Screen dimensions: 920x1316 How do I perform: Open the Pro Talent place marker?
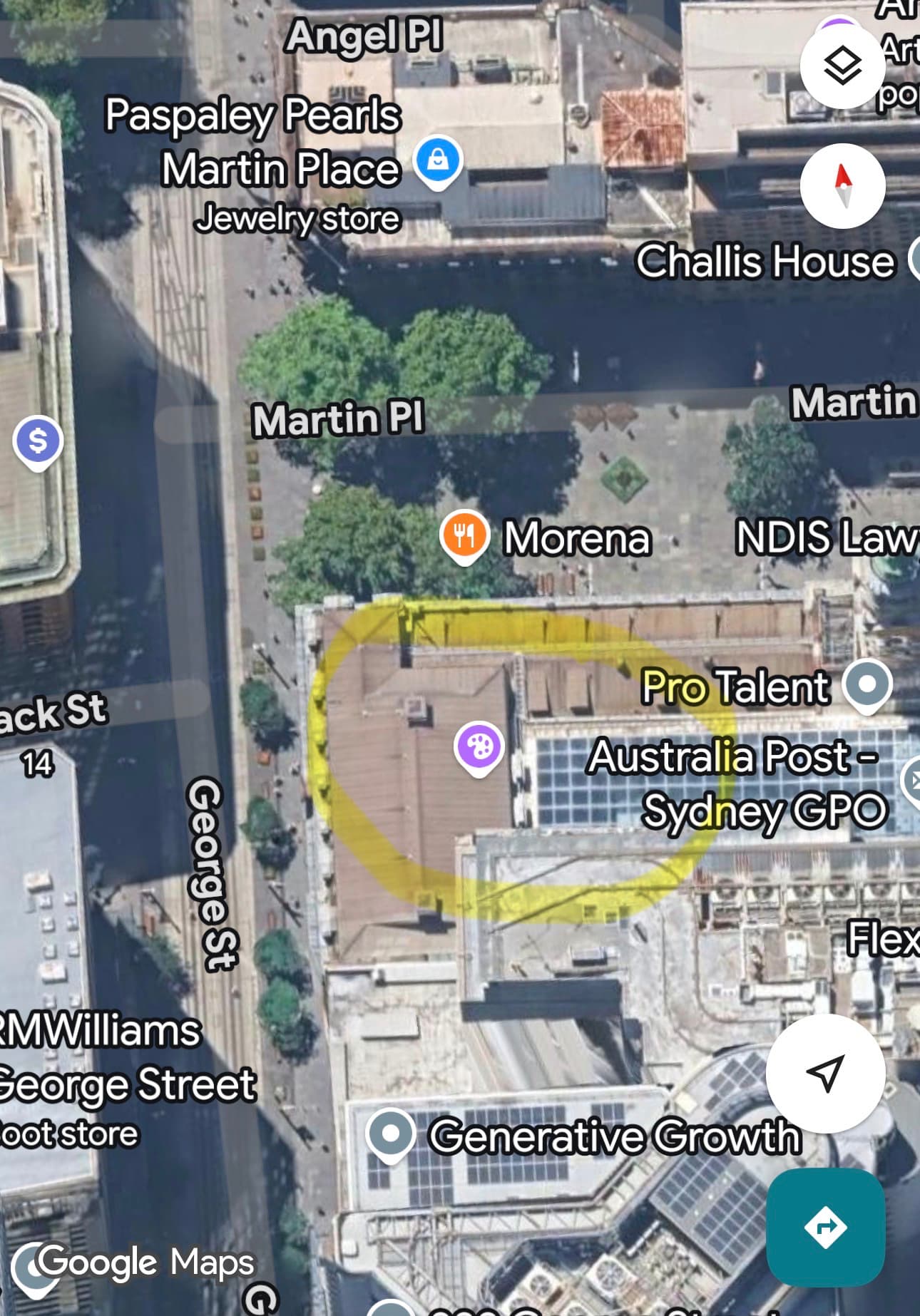pyautogui.click(x=867, y=684)
